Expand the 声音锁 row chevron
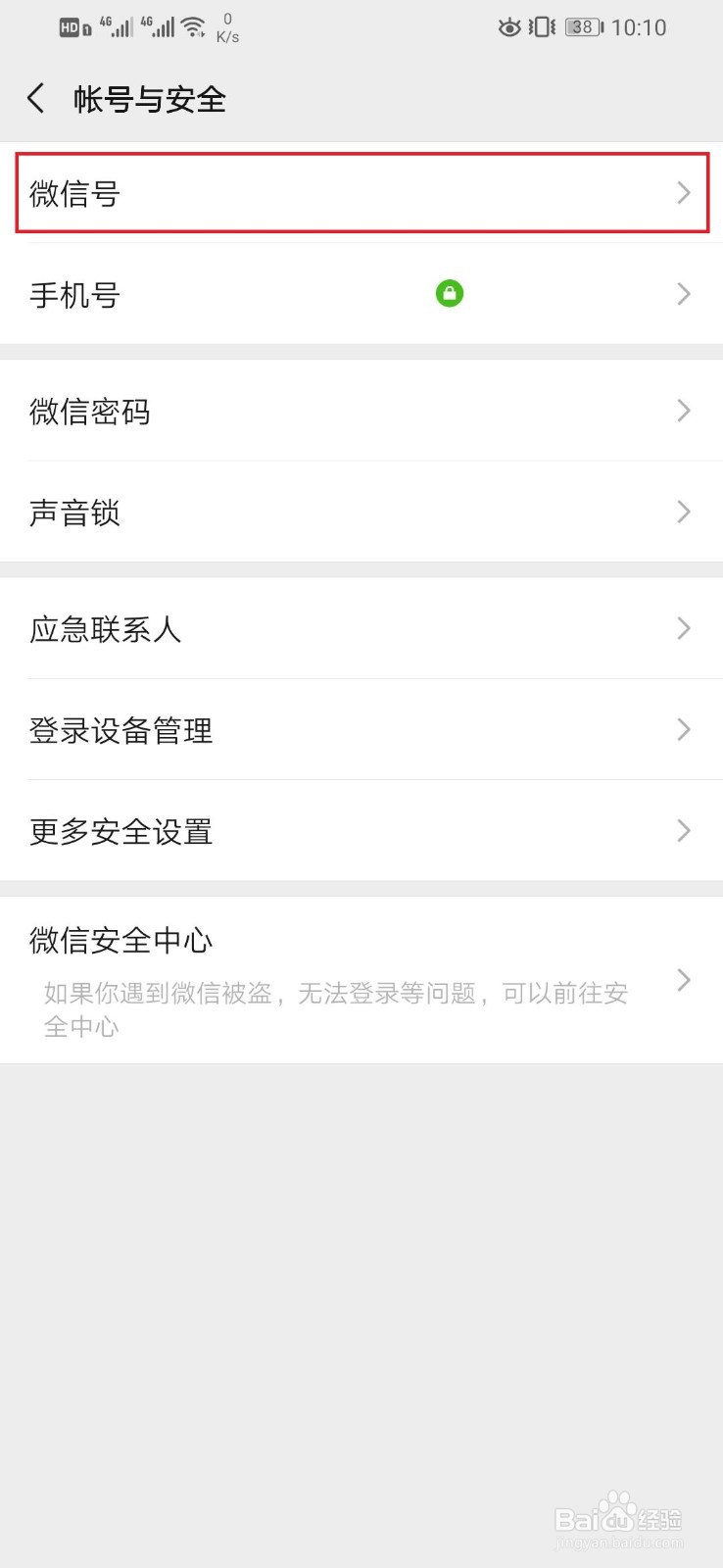Viewport: 723px width, 1568px height. 684,511
